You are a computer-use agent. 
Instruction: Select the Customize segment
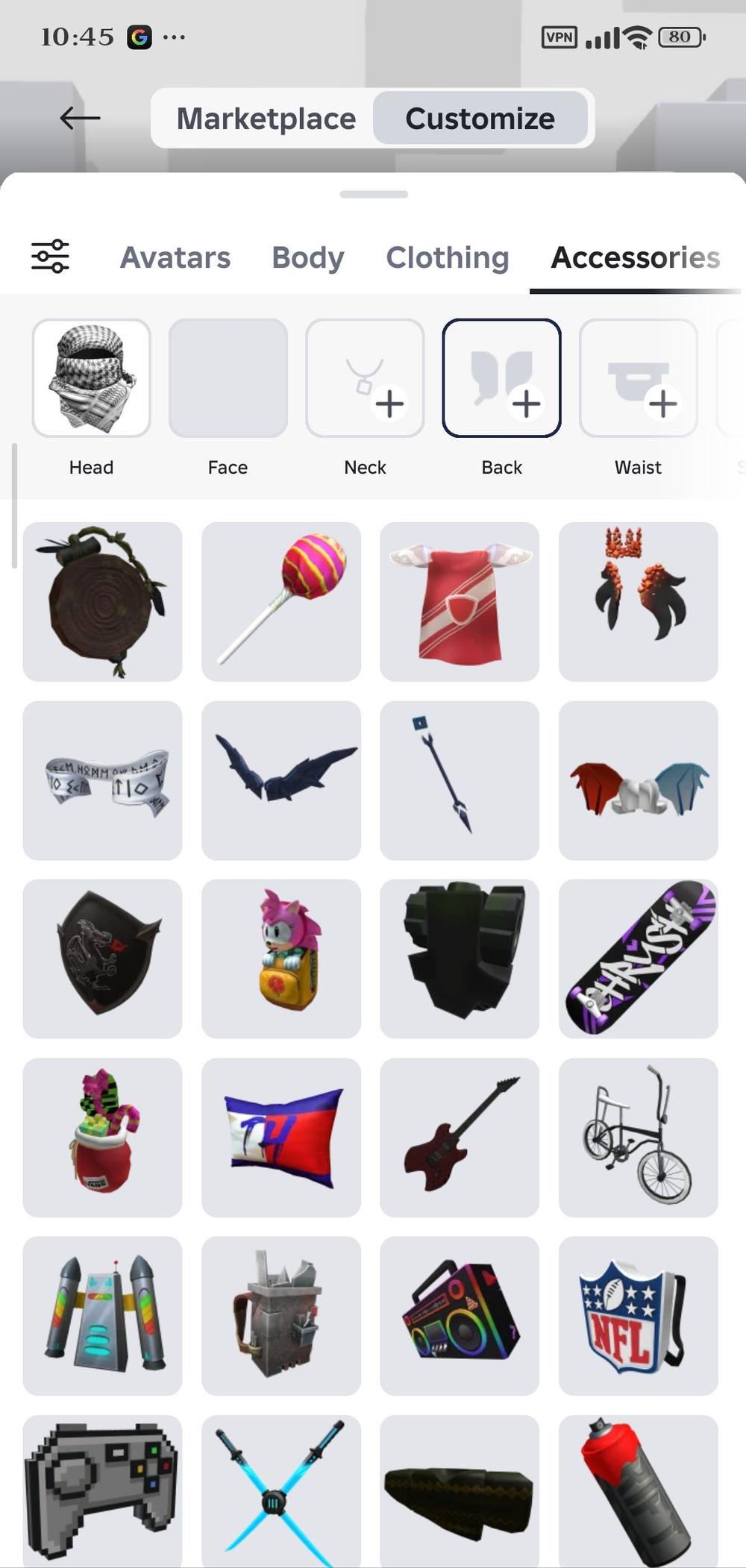click(x=480, y=119)
